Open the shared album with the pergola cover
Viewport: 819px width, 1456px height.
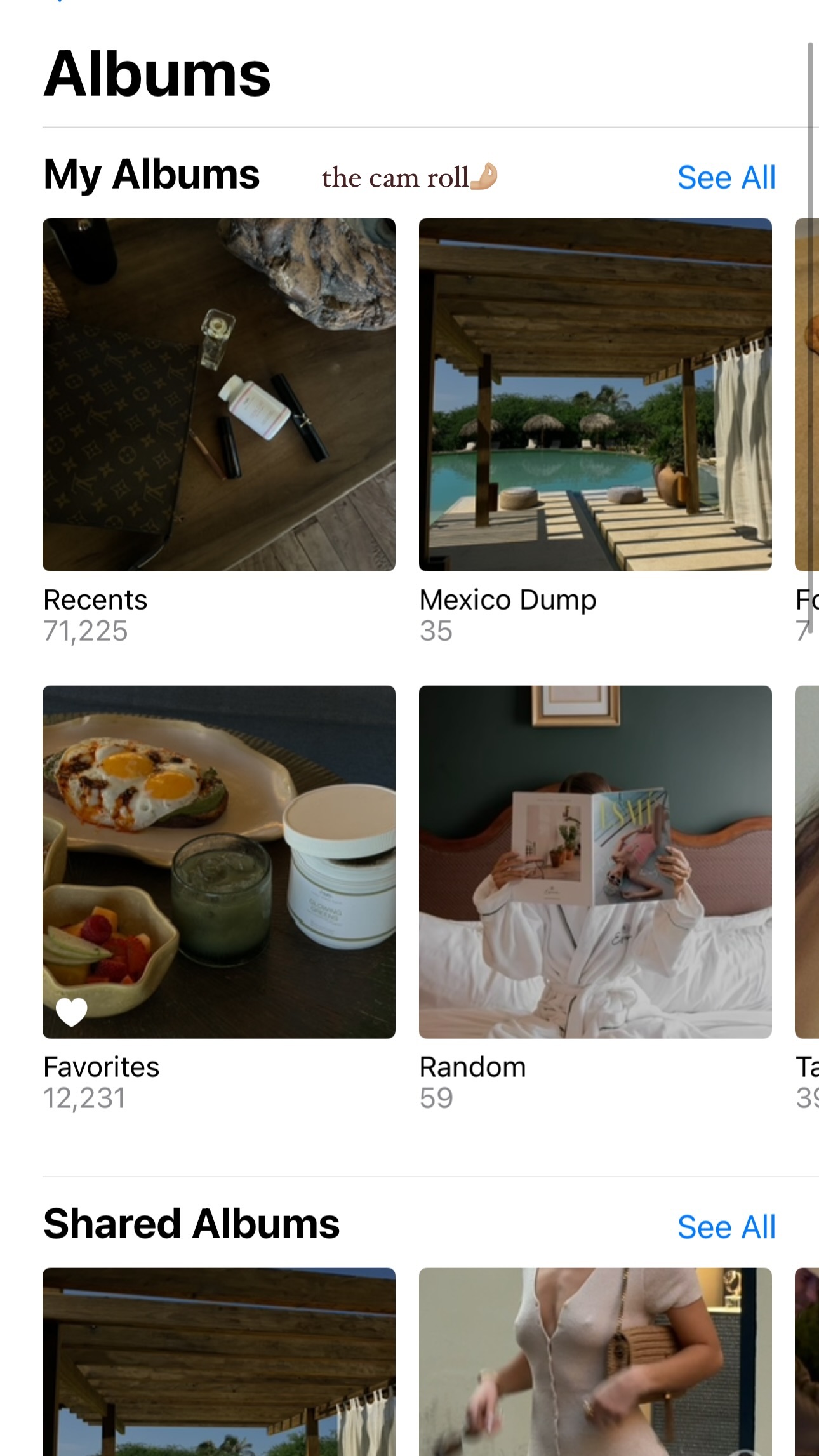pos(219,1362)
